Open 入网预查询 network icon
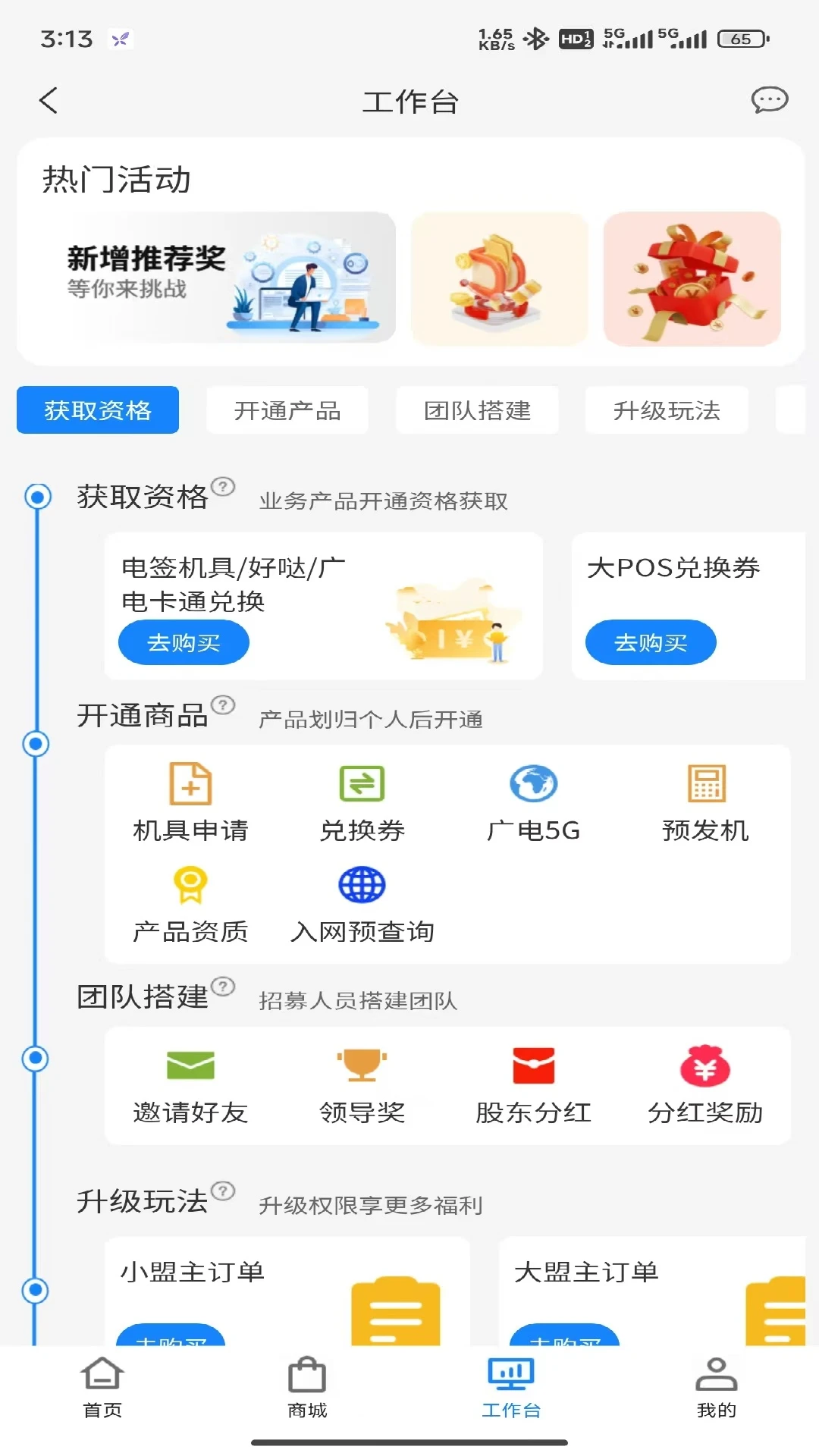This screenshot has height=1456, width=819. (362, 886)
